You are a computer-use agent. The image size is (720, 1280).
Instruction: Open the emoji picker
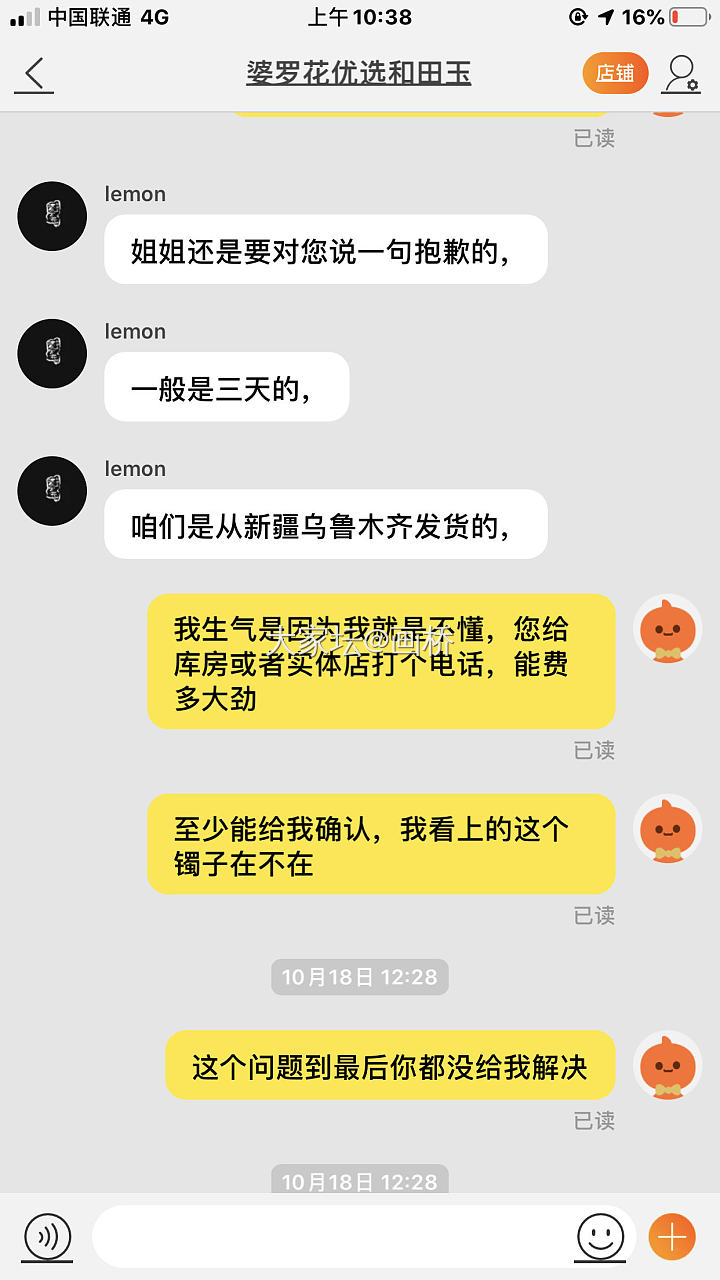tap(600, 1237)
